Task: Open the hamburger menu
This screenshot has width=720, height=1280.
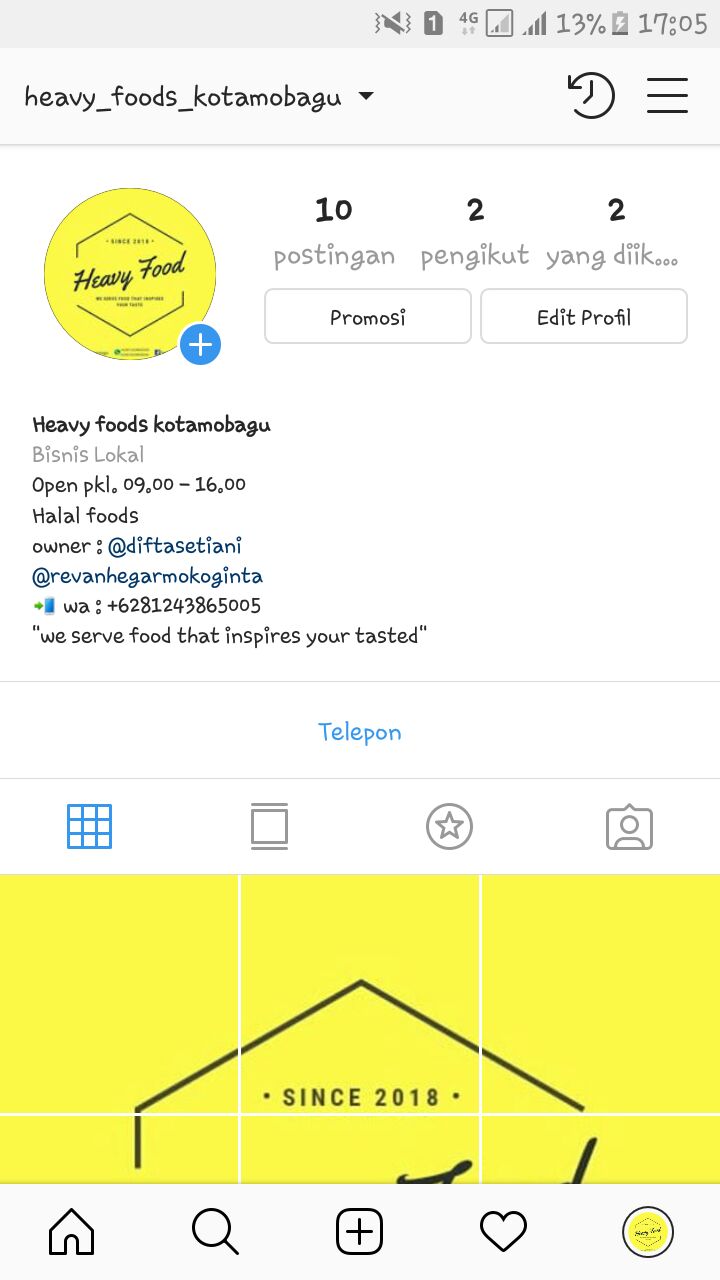Action: click(667, 96)
